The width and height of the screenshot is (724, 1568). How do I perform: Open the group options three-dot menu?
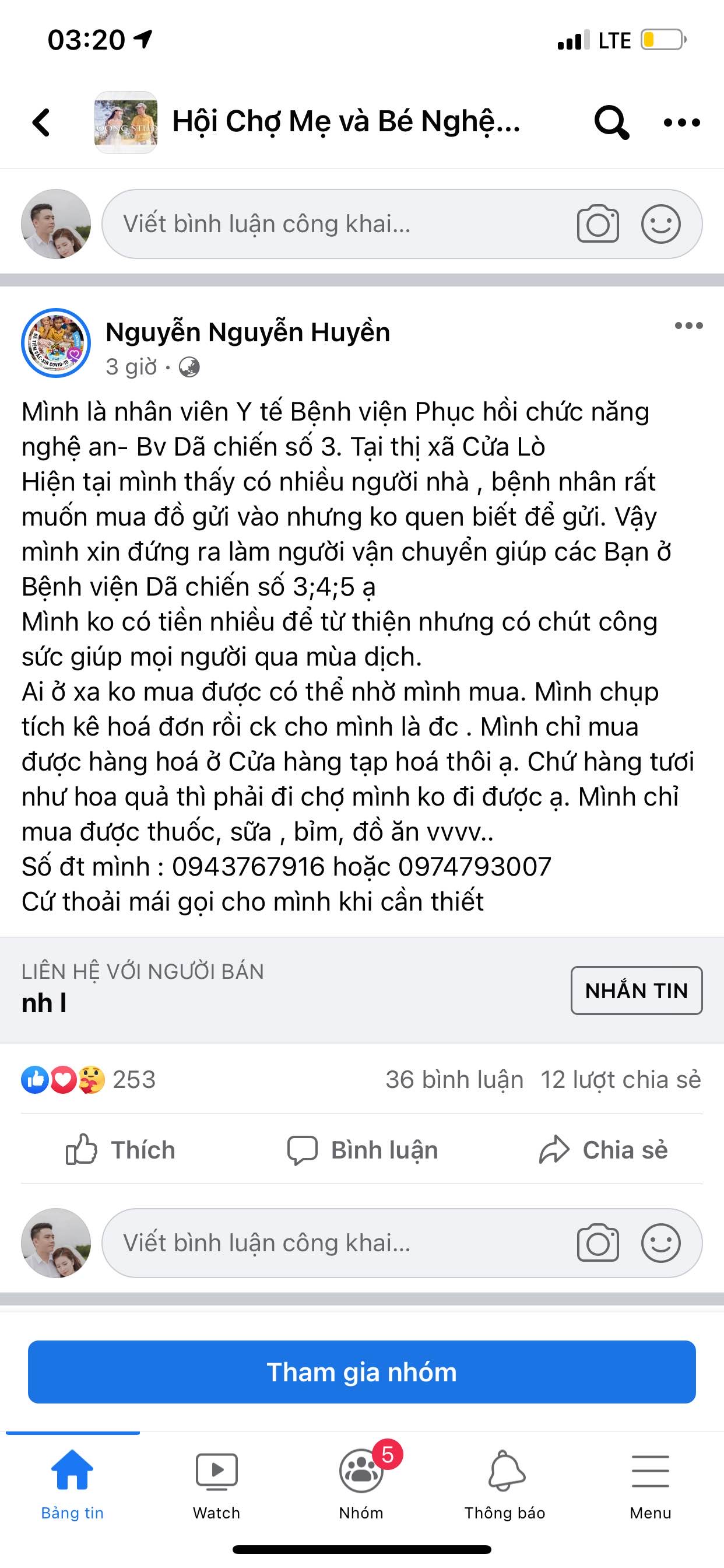coord(682,123)
